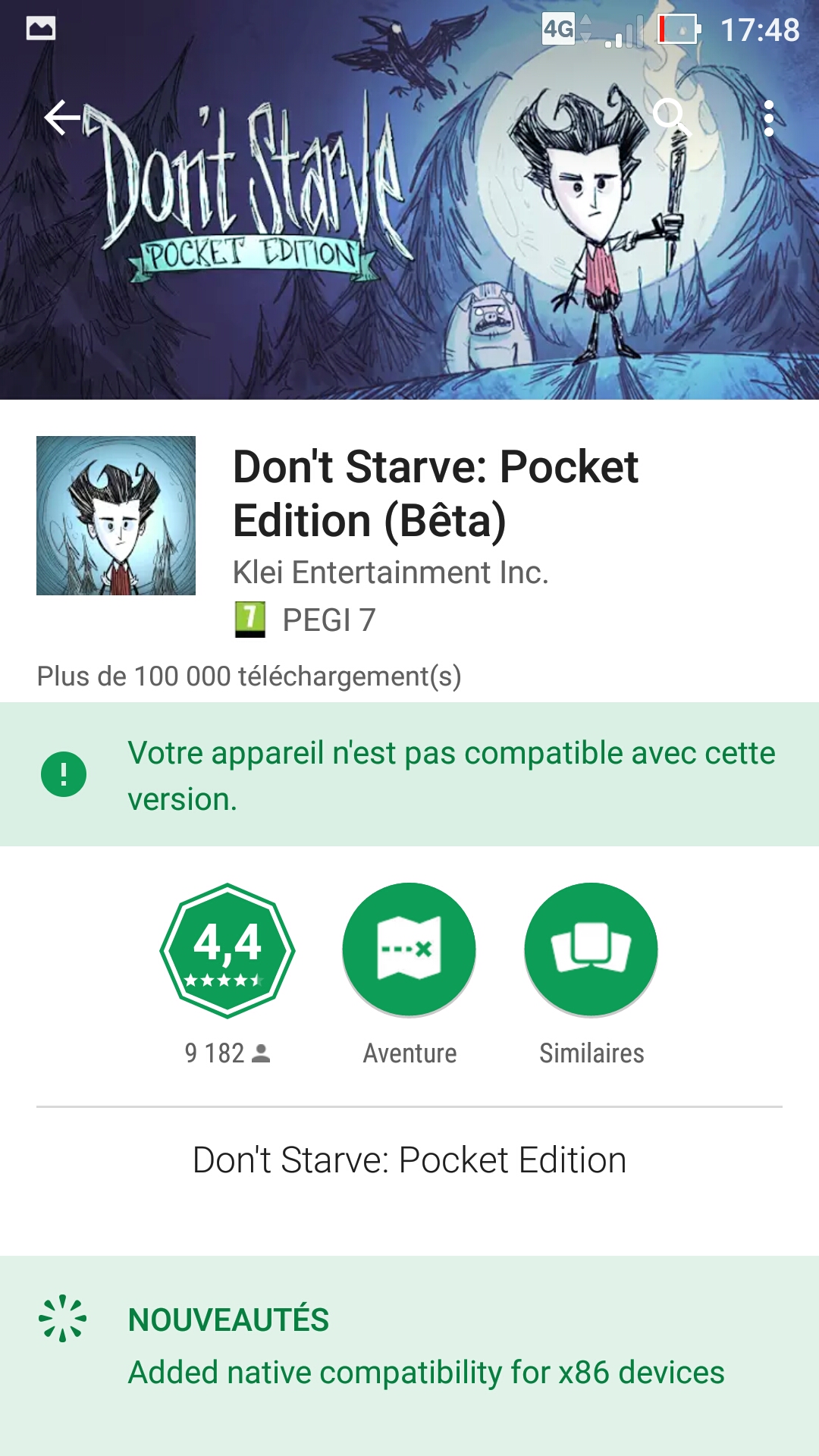Open Klei Entertainment Inc. developer page

tap(391, 573)
